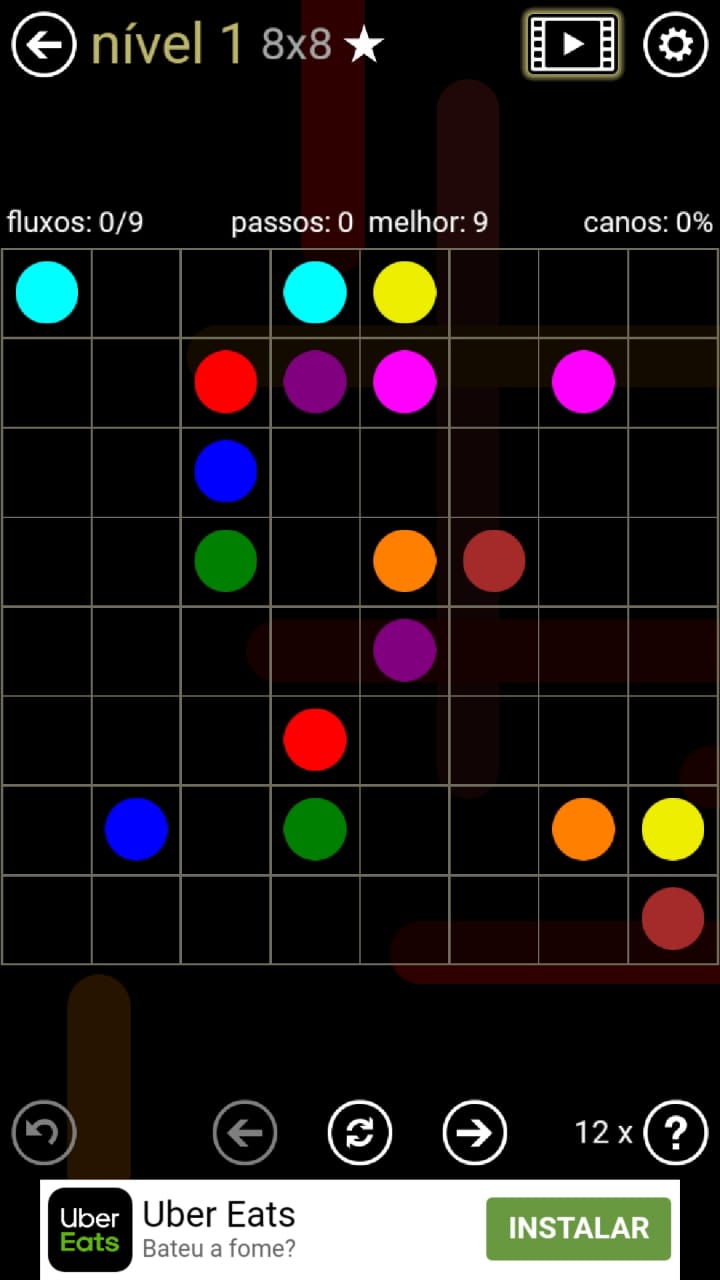Image resolution: width=720 pixels, height=1280 pixels.
Task: Go back using the arrow by nível 1
Action: click(x=44, y=45)
